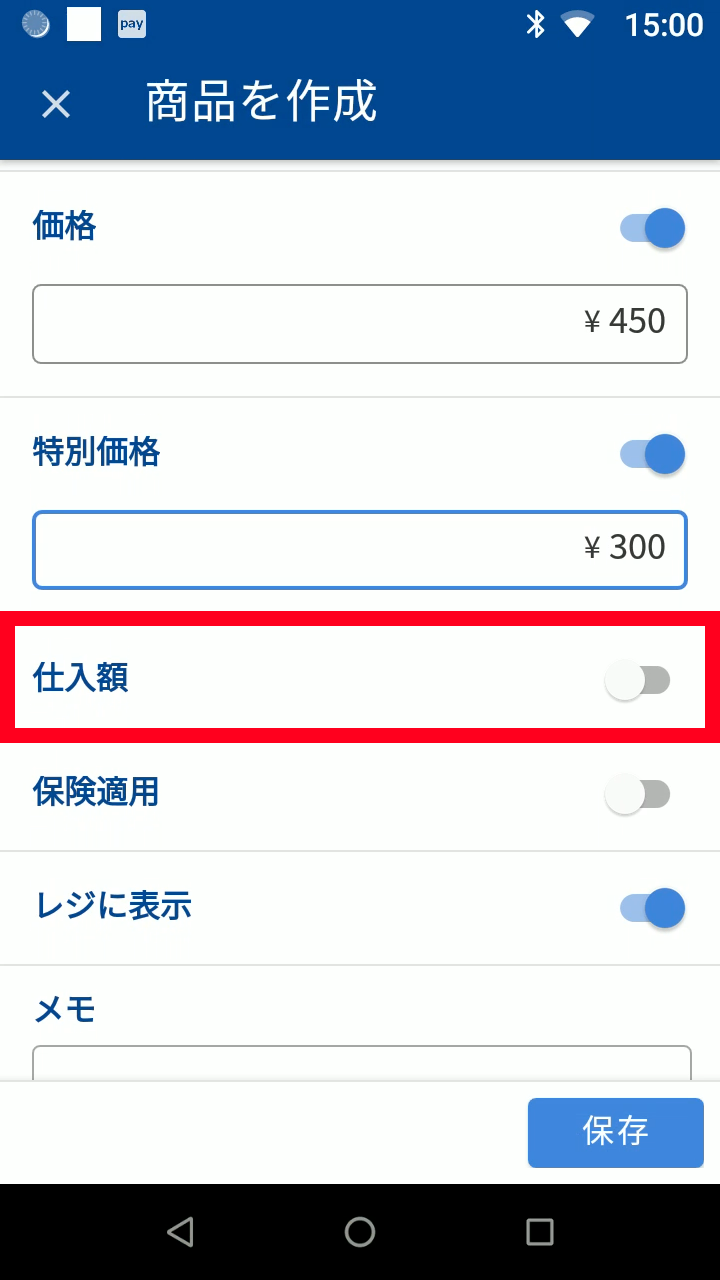
Task: Toggle off レジに表示
Action: coord(652,908)
